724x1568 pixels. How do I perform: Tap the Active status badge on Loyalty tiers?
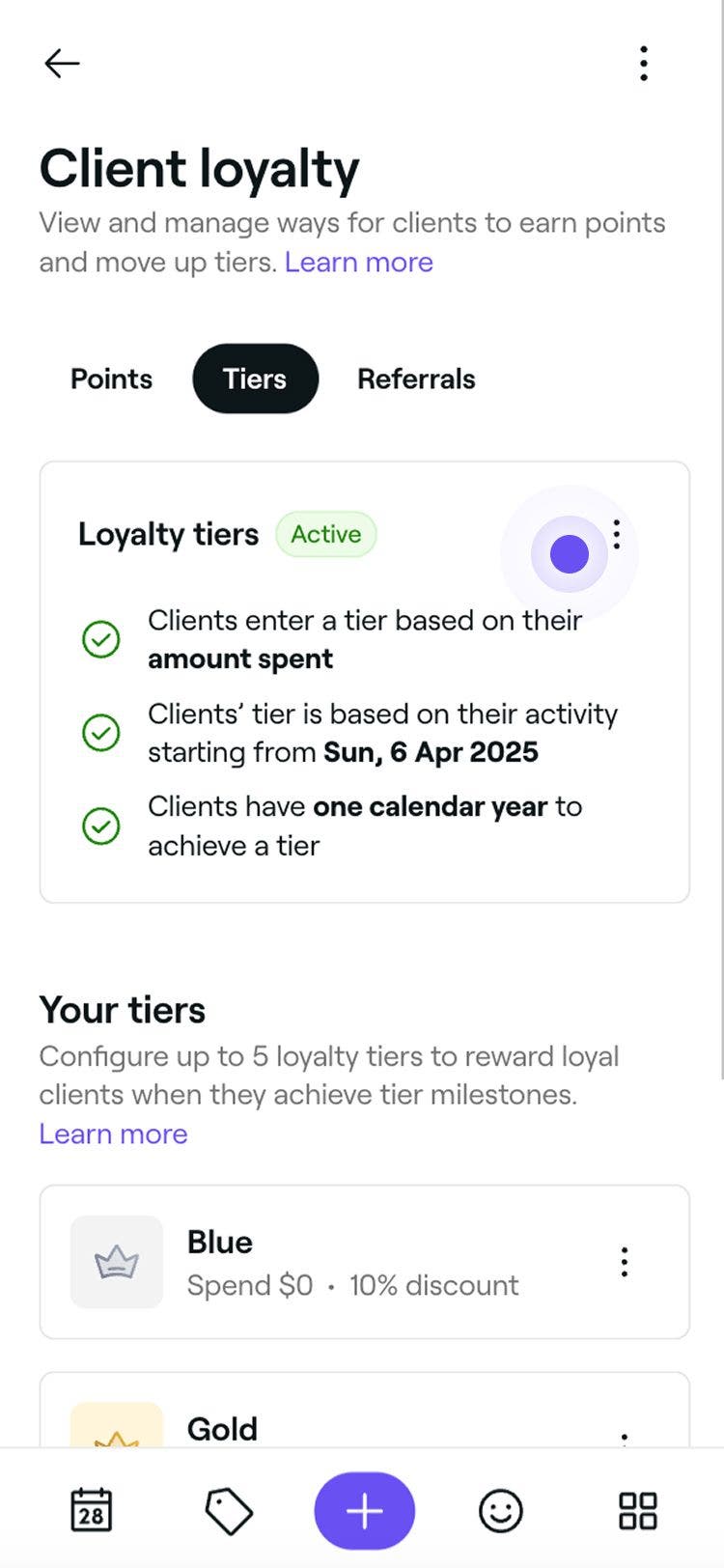point(325,534)
